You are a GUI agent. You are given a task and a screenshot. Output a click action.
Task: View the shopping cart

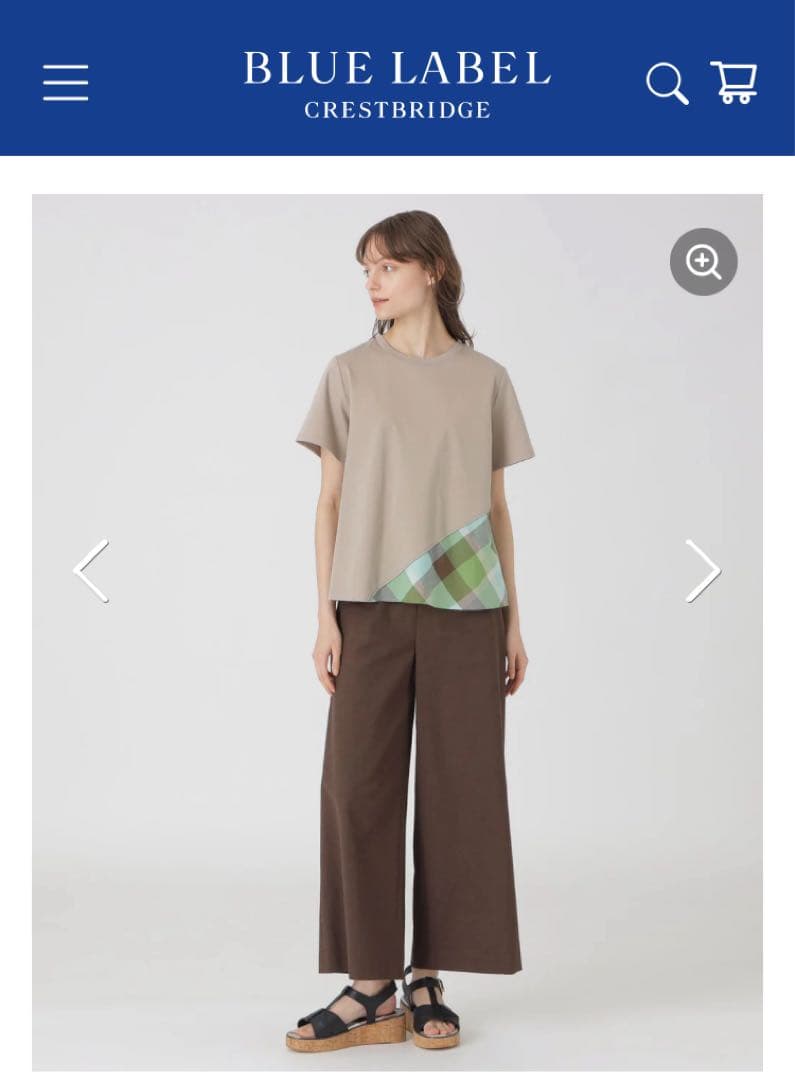click(734, 82)
